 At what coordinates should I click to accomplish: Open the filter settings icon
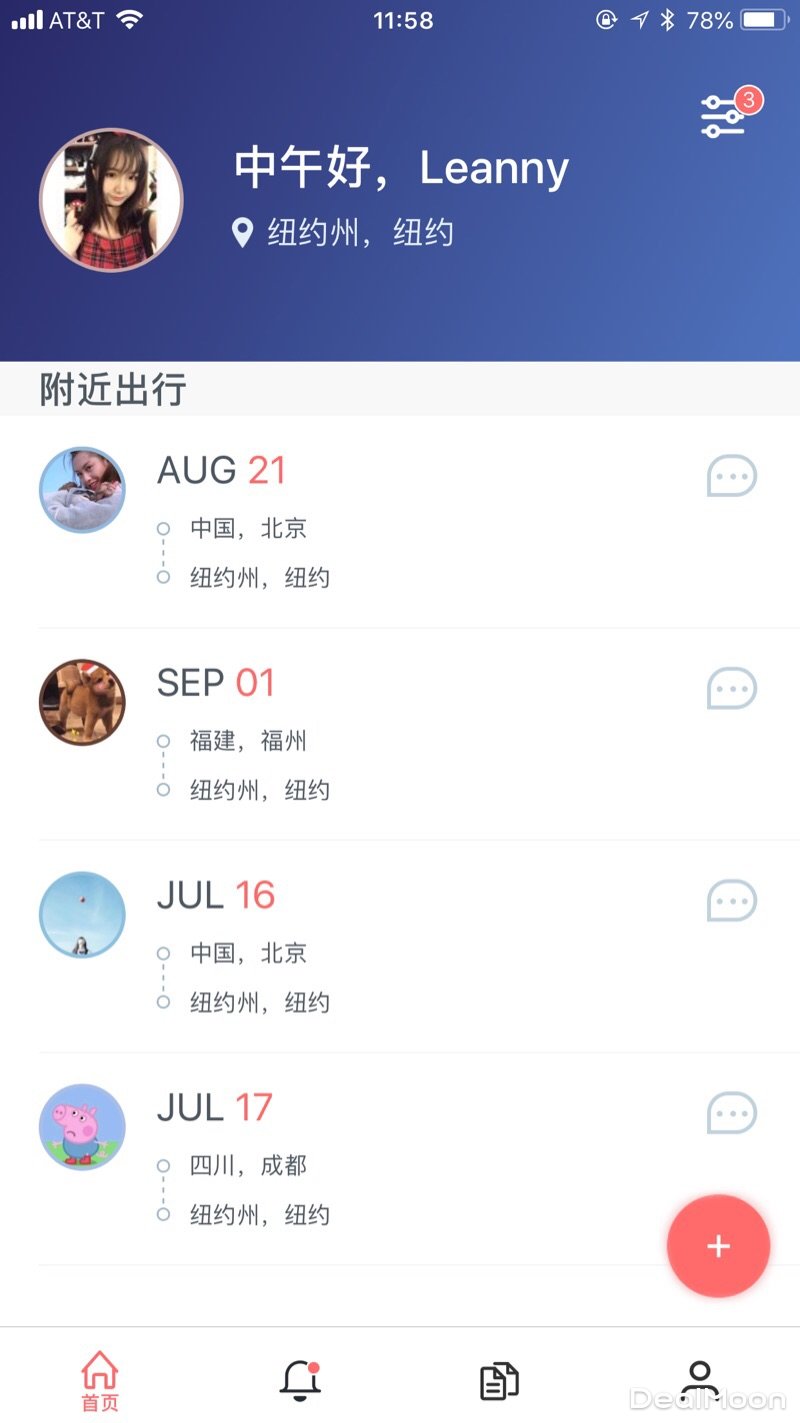(724, 117)
